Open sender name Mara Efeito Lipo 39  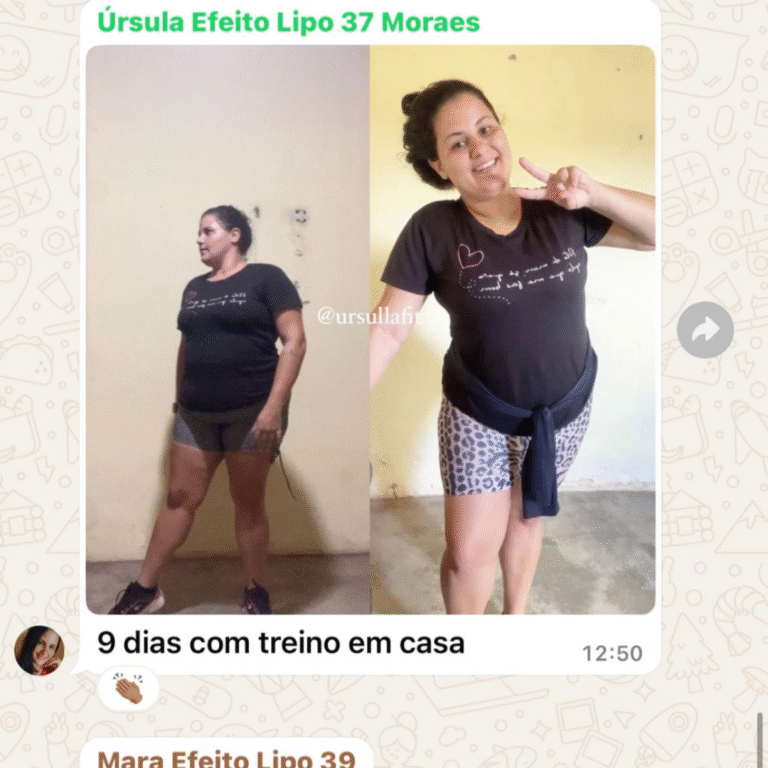pyautogui.click(x=226, y=757)
